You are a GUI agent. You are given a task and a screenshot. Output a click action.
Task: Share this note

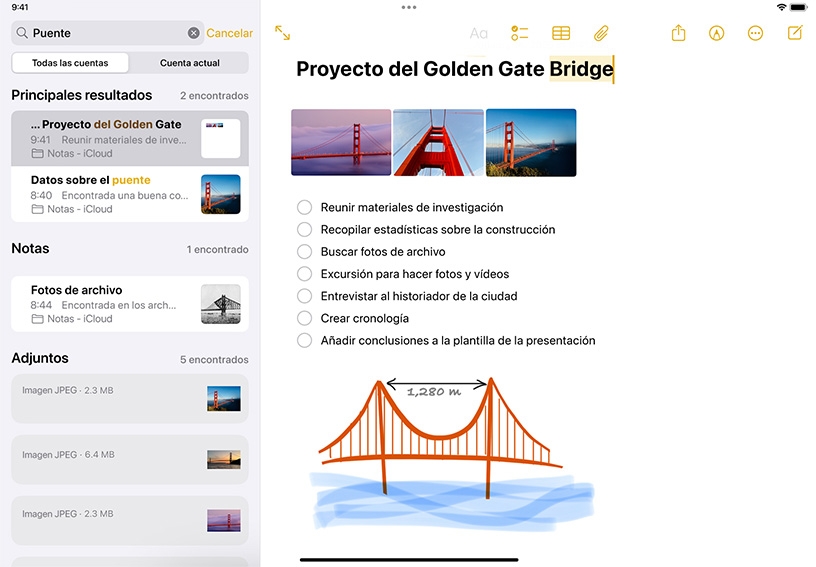pos(678,33)
